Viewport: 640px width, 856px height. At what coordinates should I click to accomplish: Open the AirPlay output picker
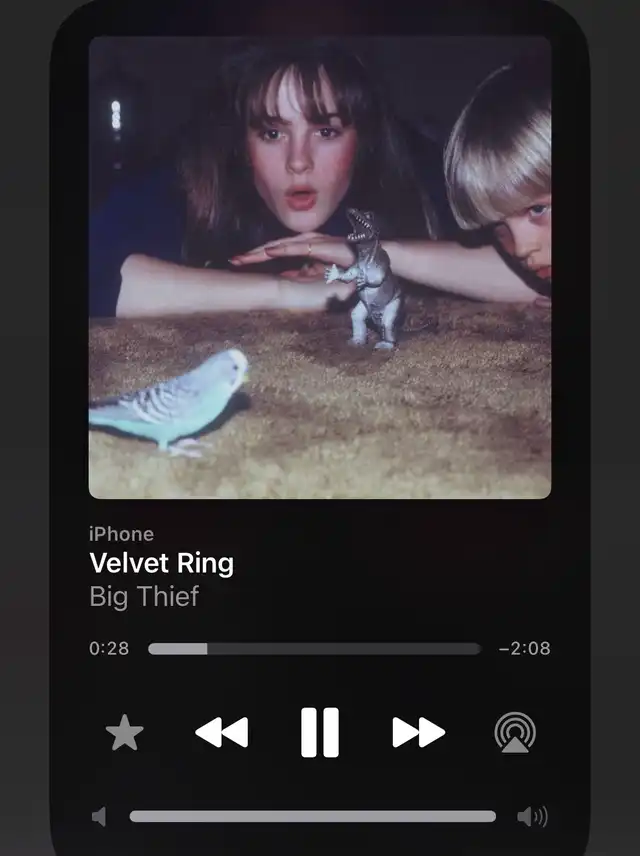click(515, 733)
